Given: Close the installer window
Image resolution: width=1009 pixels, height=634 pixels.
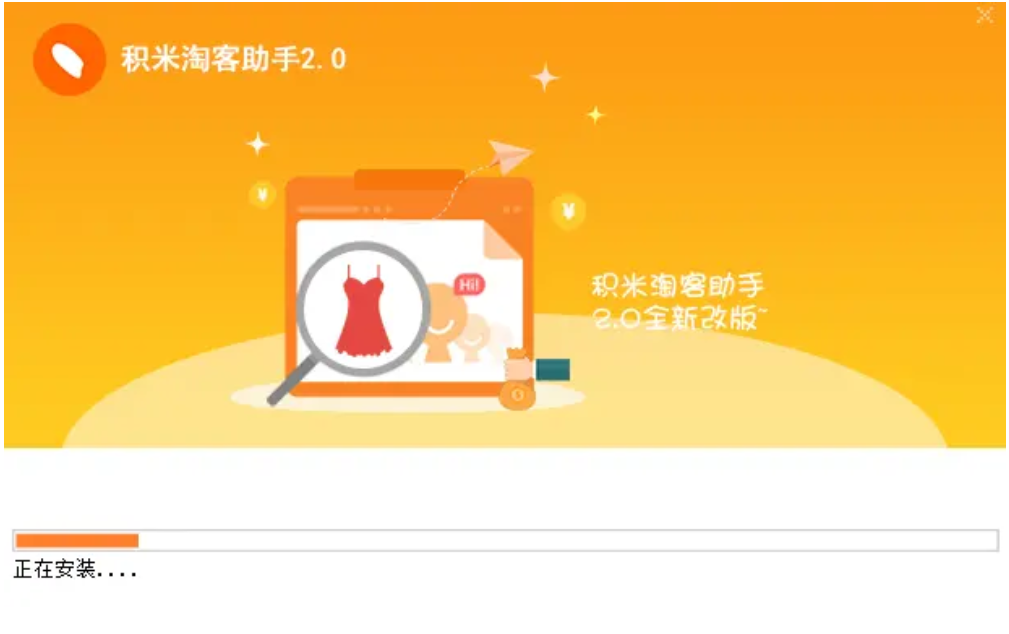Looking at the screenshot, I should 985,15.
